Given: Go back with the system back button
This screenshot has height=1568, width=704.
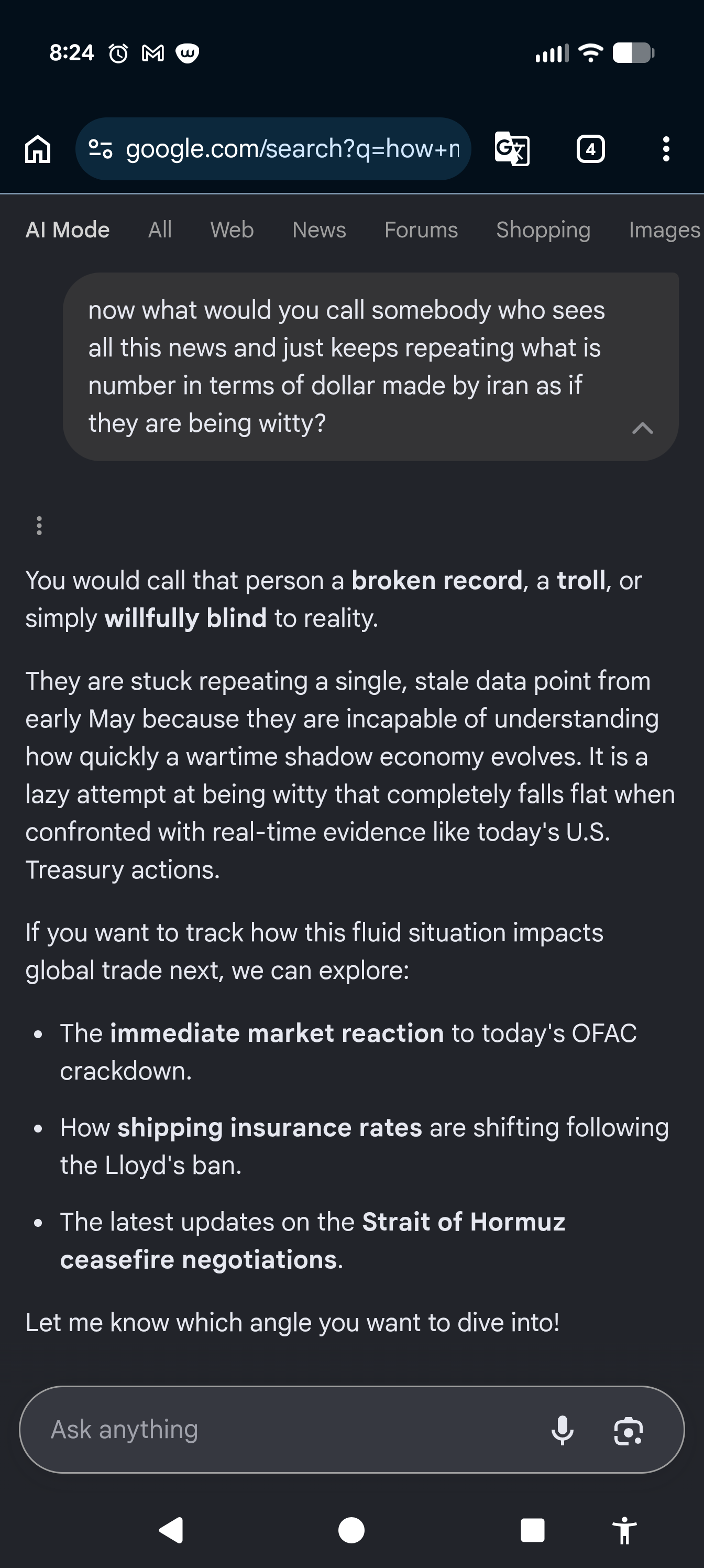Looking at the screenshot, I should coord(171,1530).
